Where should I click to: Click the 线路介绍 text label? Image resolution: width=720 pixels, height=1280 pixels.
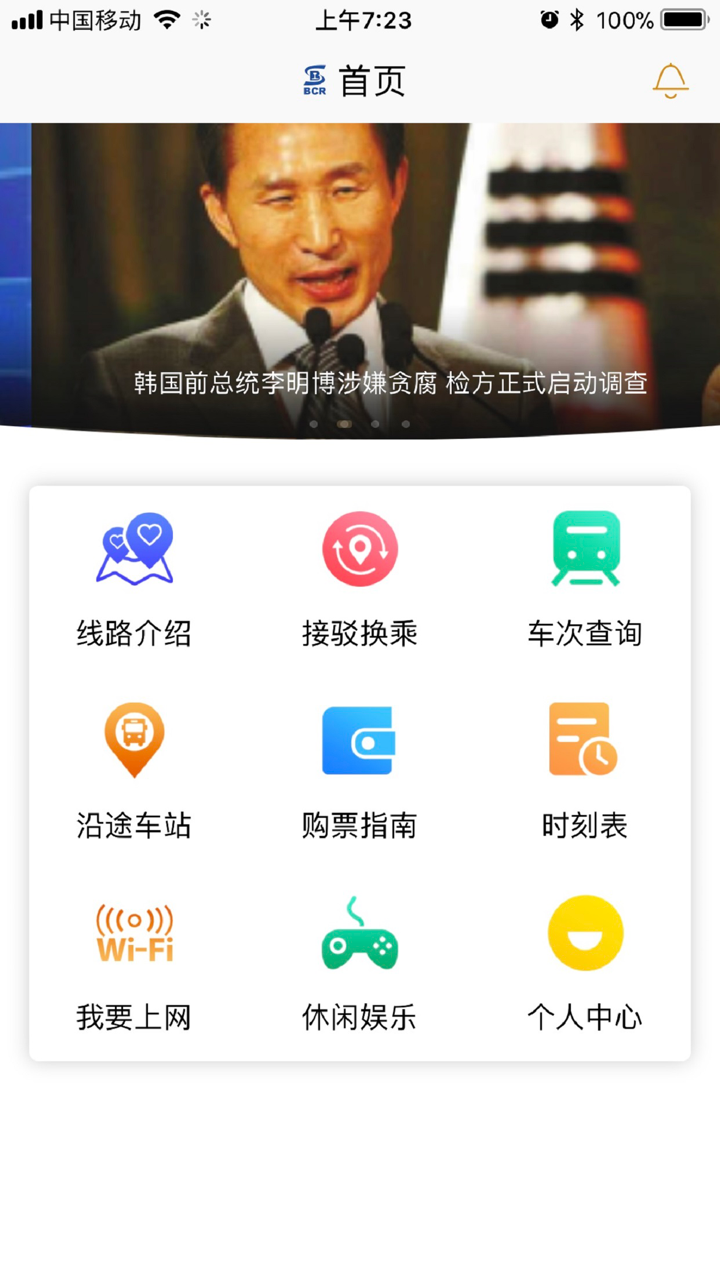[x=134, y=633]
